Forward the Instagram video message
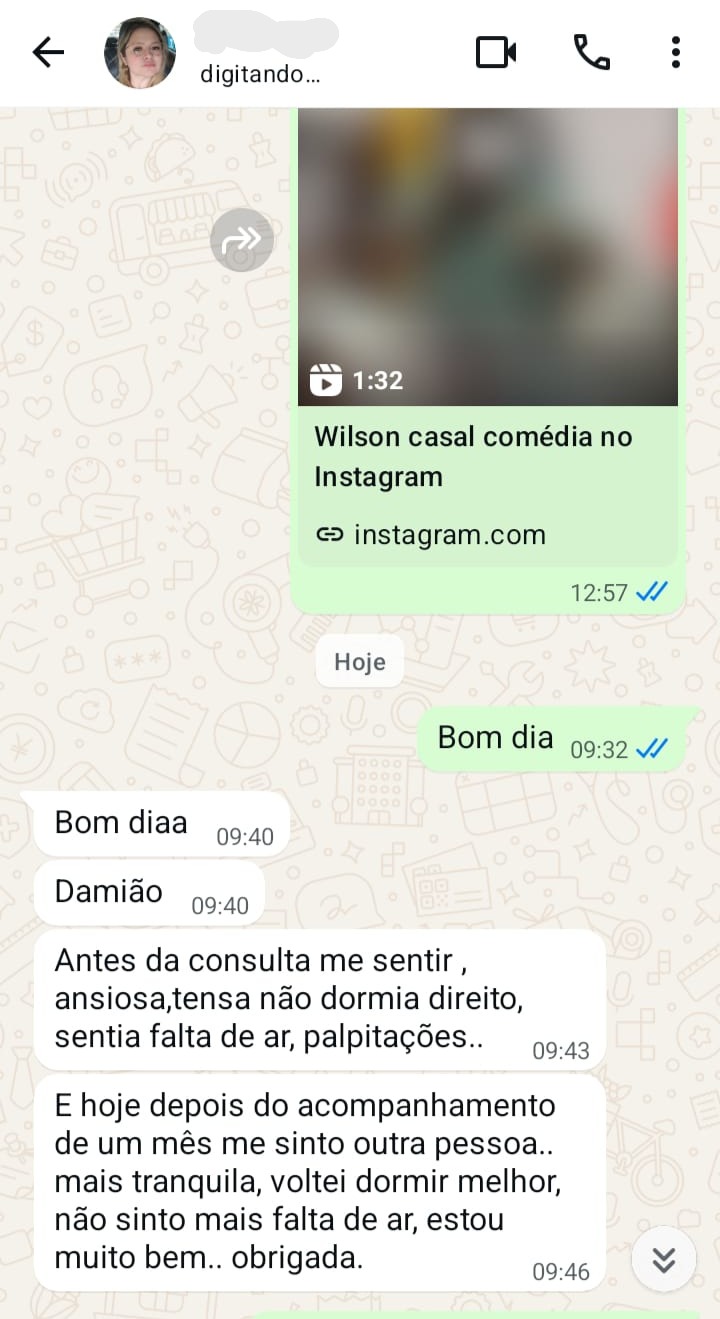This screenshot has width=720, height=1319. click(242, 240)
